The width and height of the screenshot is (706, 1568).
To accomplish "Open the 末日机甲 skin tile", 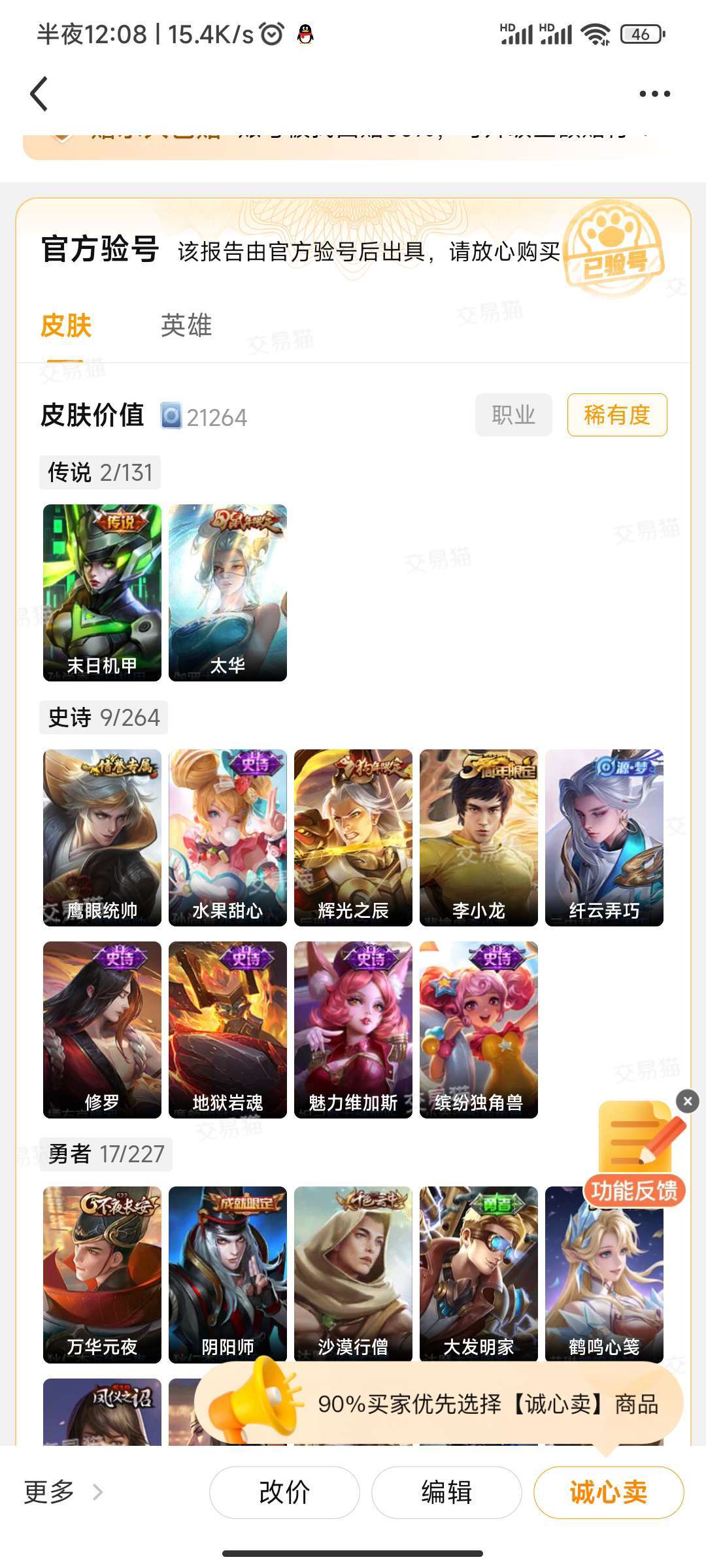I will (102, 593).
